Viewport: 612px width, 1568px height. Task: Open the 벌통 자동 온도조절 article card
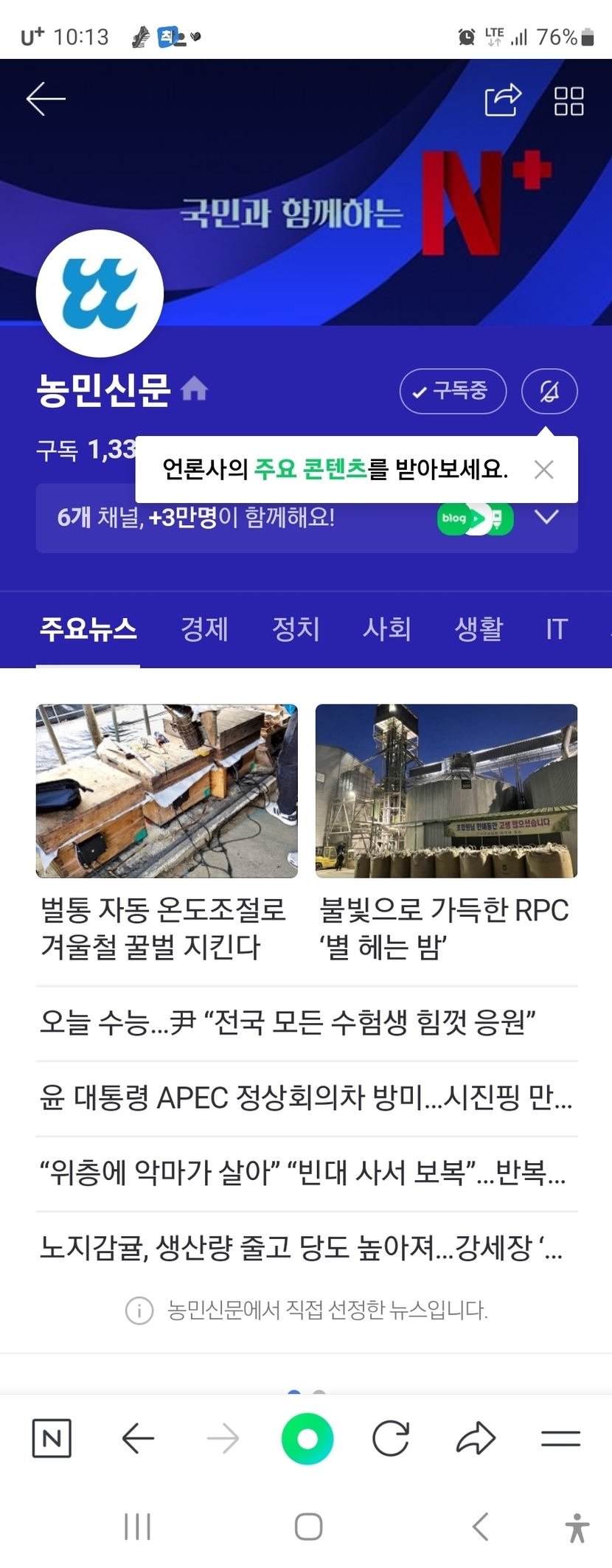pos(167,833)
